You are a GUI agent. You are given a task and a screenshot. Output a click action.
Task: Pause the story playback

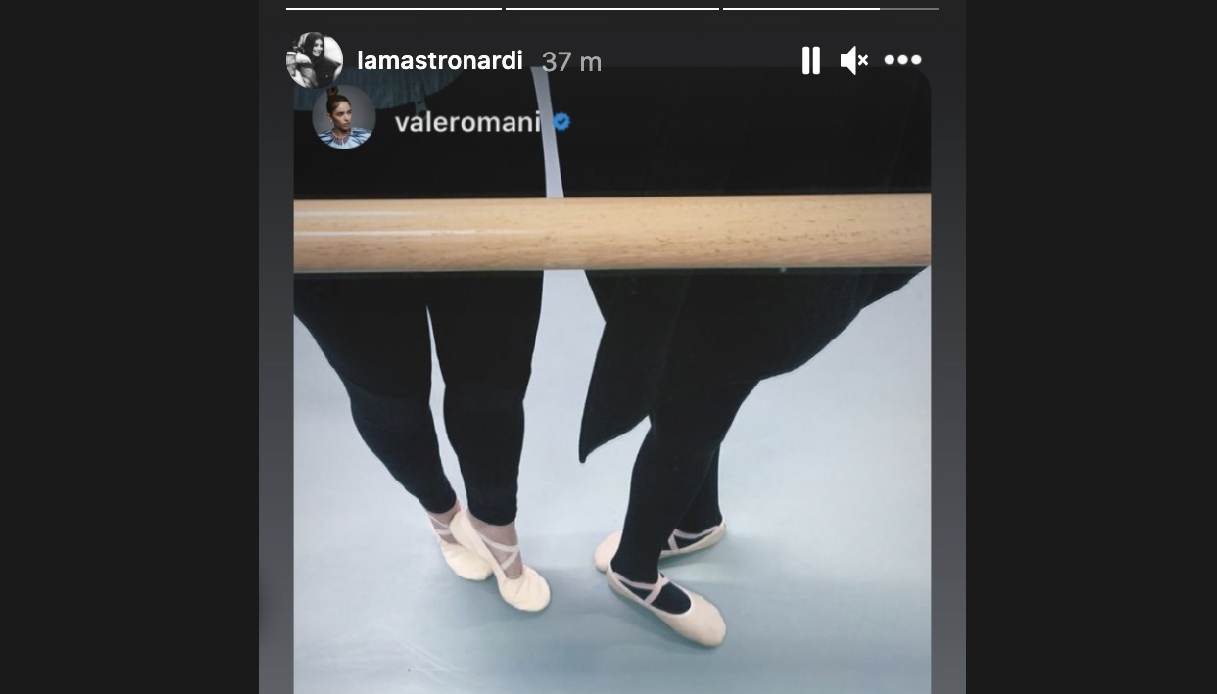tap(811, 61)
